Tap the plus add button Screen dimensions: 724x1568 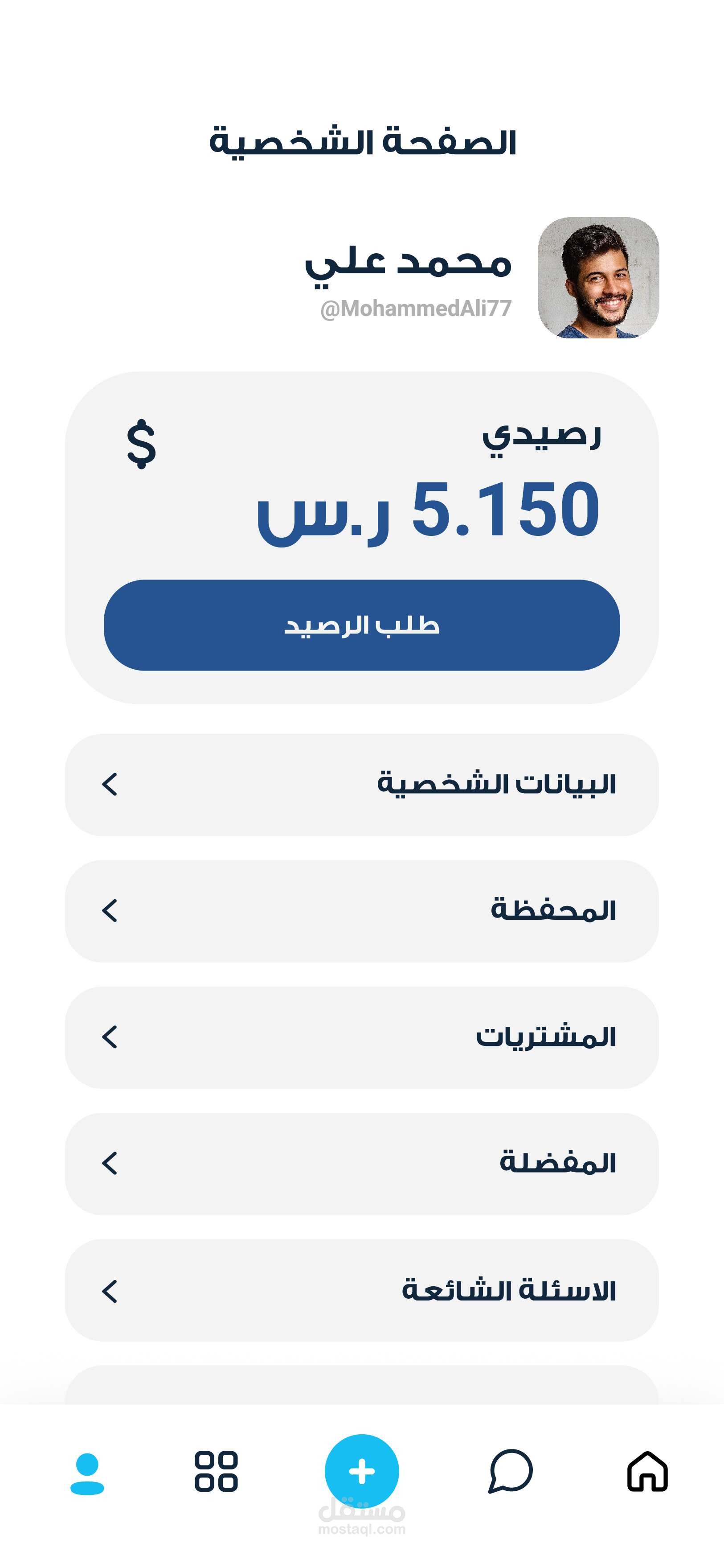[x=361, y=1471]
